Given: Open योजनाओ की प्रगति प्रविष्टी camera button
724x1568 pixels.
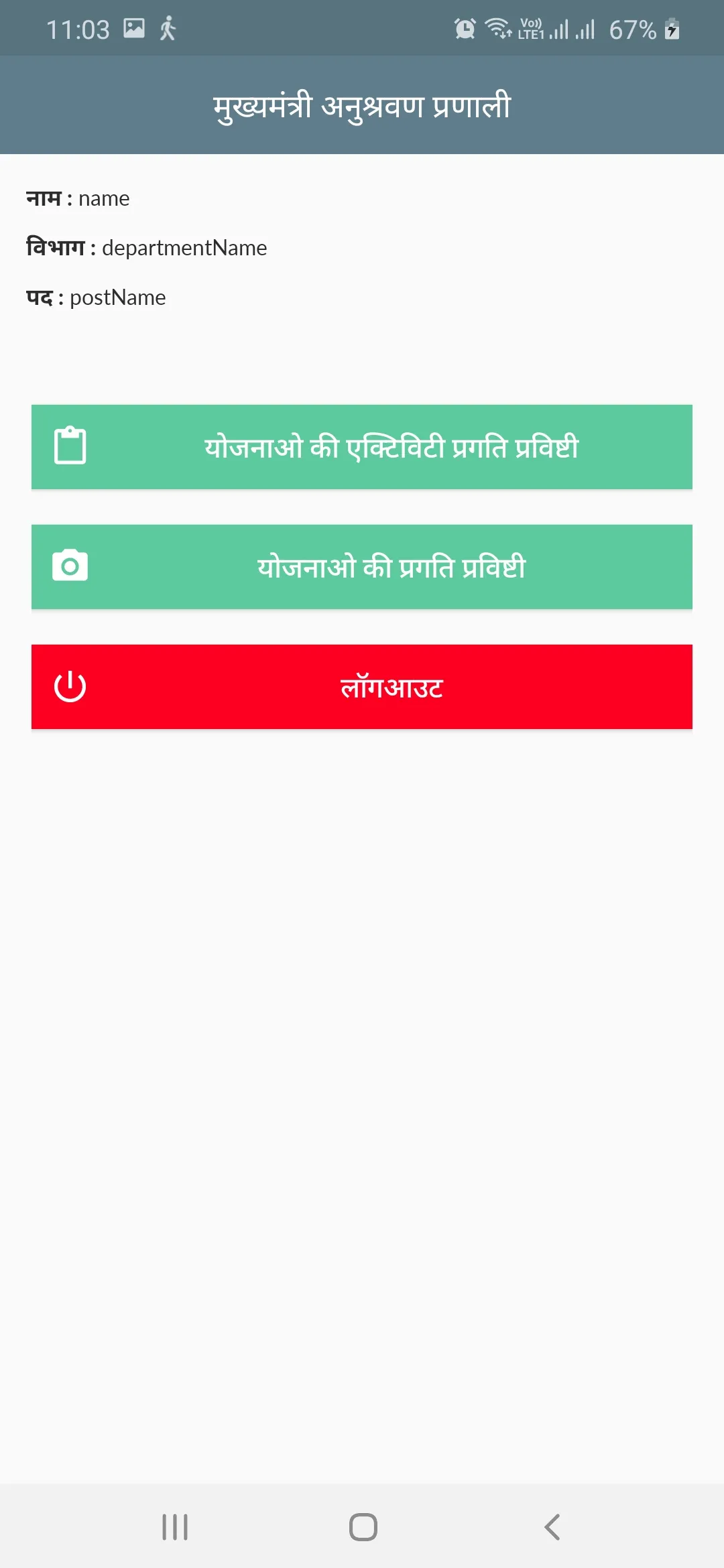Looking at the screenshot, I should coord(362,567).
